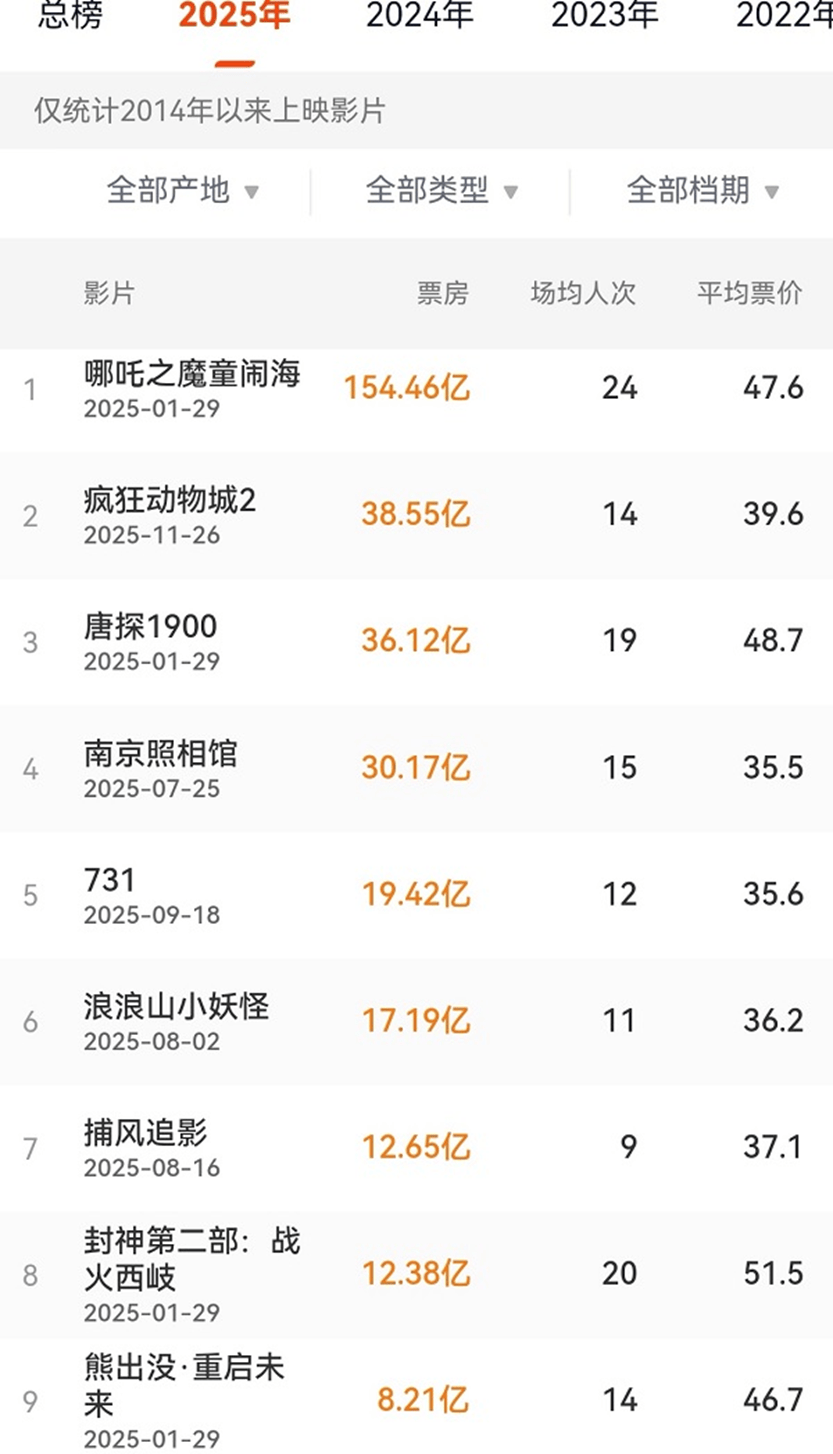Image resolution: width=833 pixels, height=1454 pixels.
Task: Switch to the 2023年 tab
Action: coord(605,17)
